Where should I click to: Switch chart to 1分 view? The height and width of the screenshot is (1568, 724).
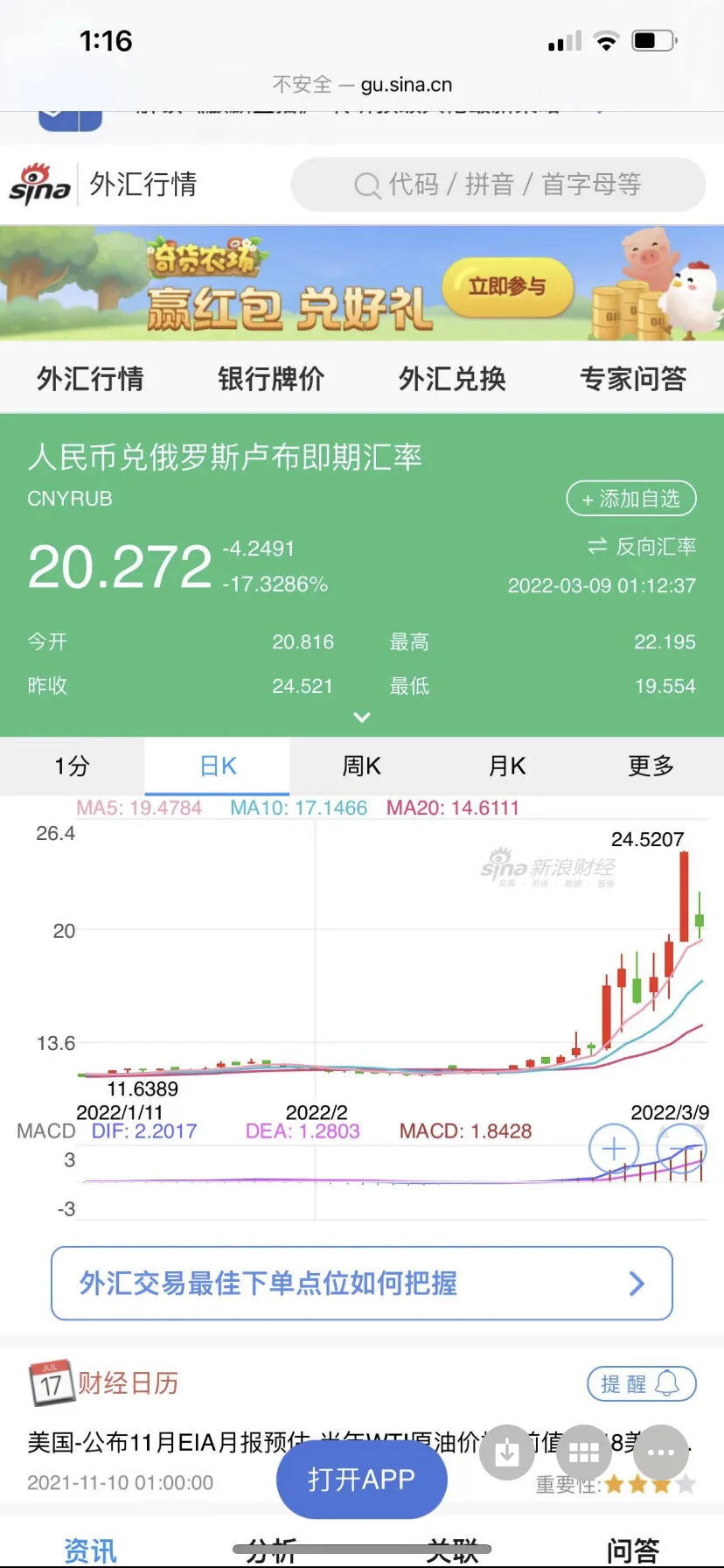[x=72, y=766]
